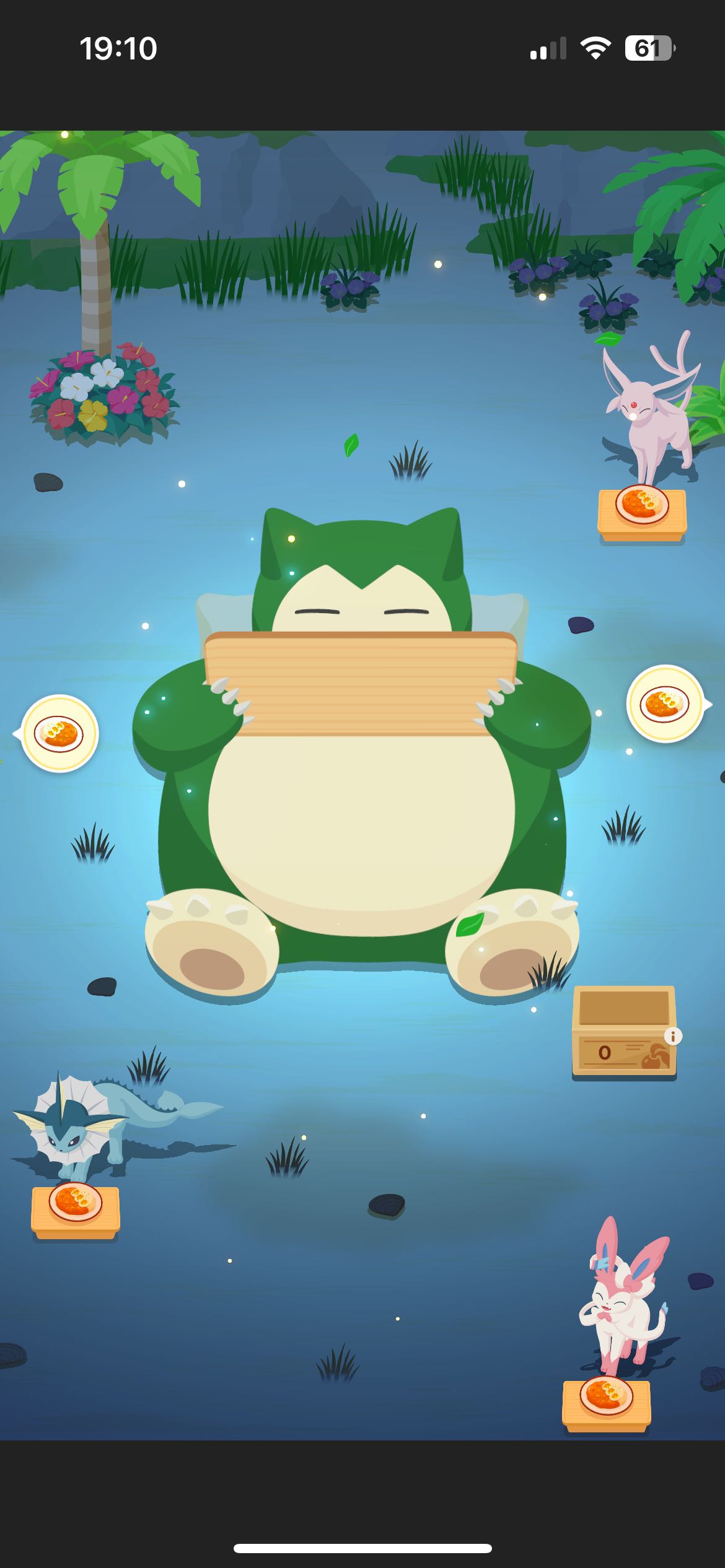Tap the curry bubble at the right edge
Screen dimensions: 725x1568
pyautogui.click(x=666, y=704)
